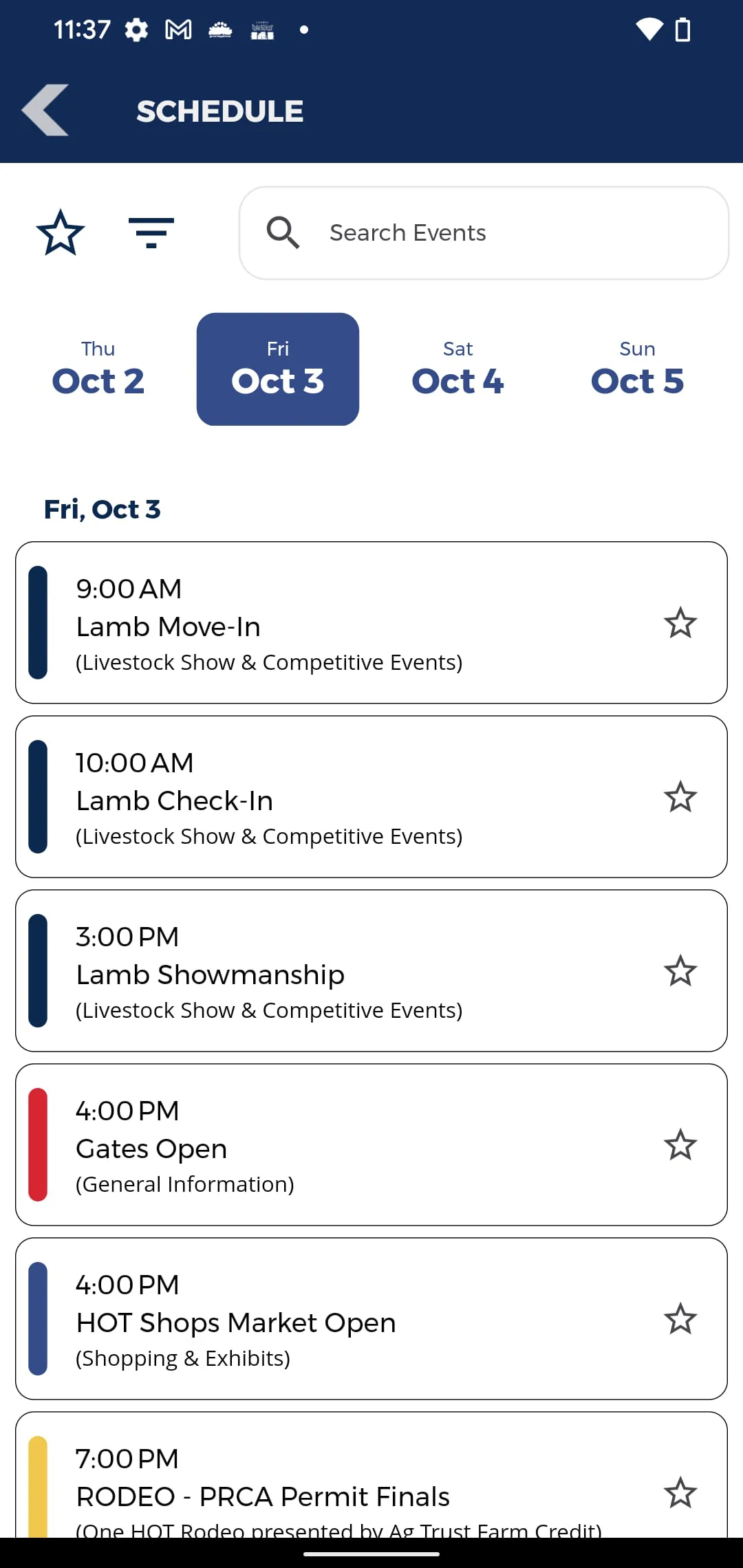The height and width of the screenshot is (1568, 743).
Task: Switch to the Thu Oct 2 tab
Action: point(98,369)
